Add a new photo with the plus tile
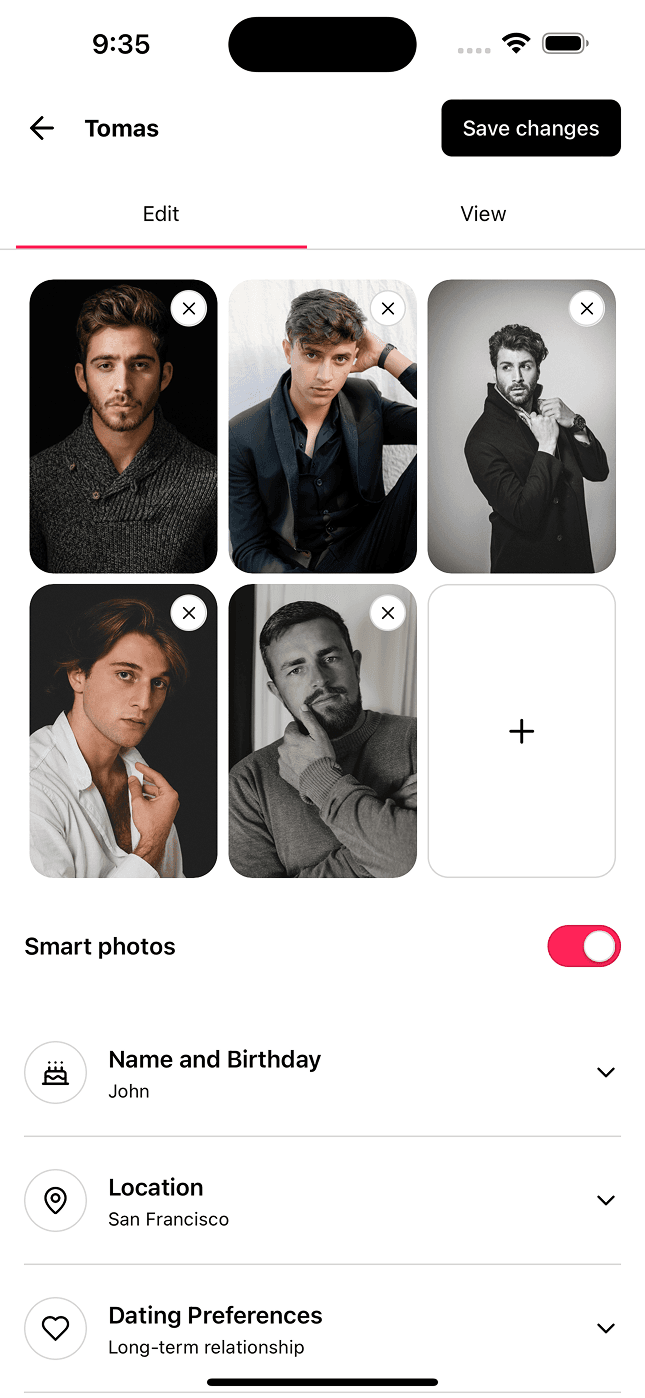The height and width of the screenshot is (1398, 645). (521, 731)
